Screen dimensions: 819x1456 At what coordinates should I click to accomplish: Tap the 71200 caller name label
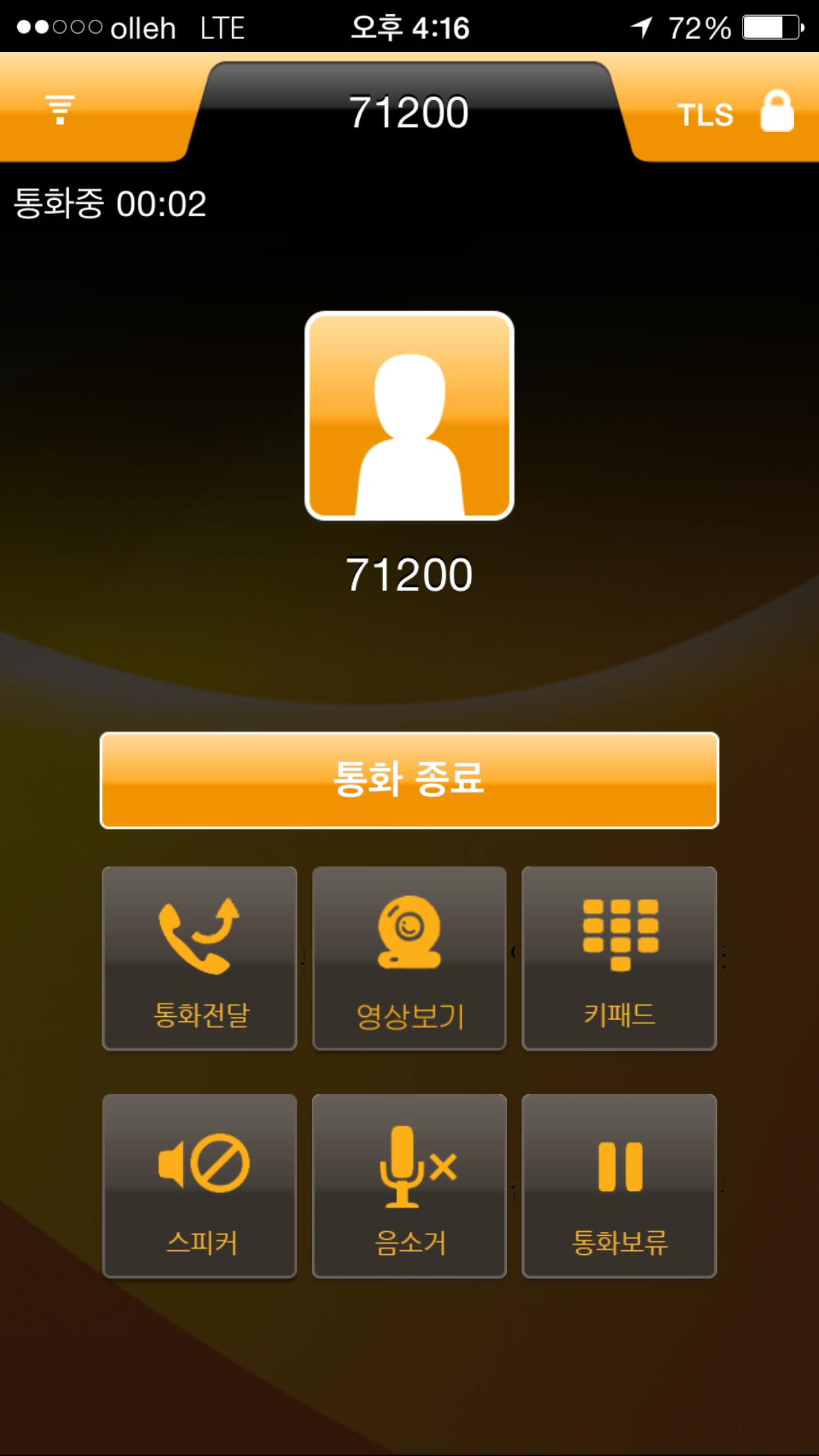(x=409, y=575)
